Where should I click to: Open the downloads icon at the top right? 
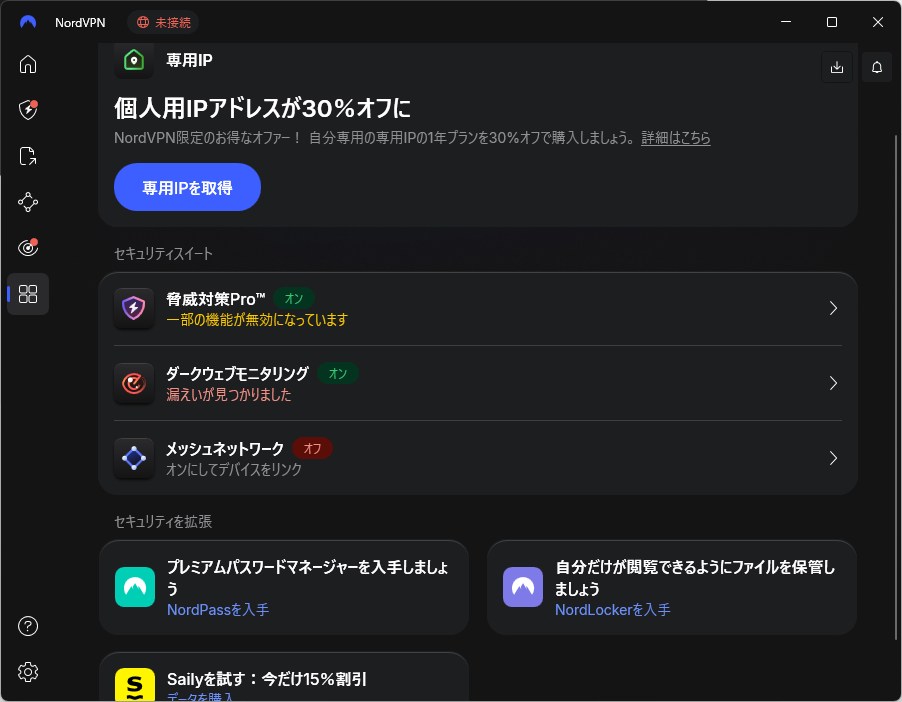[837, 67]
